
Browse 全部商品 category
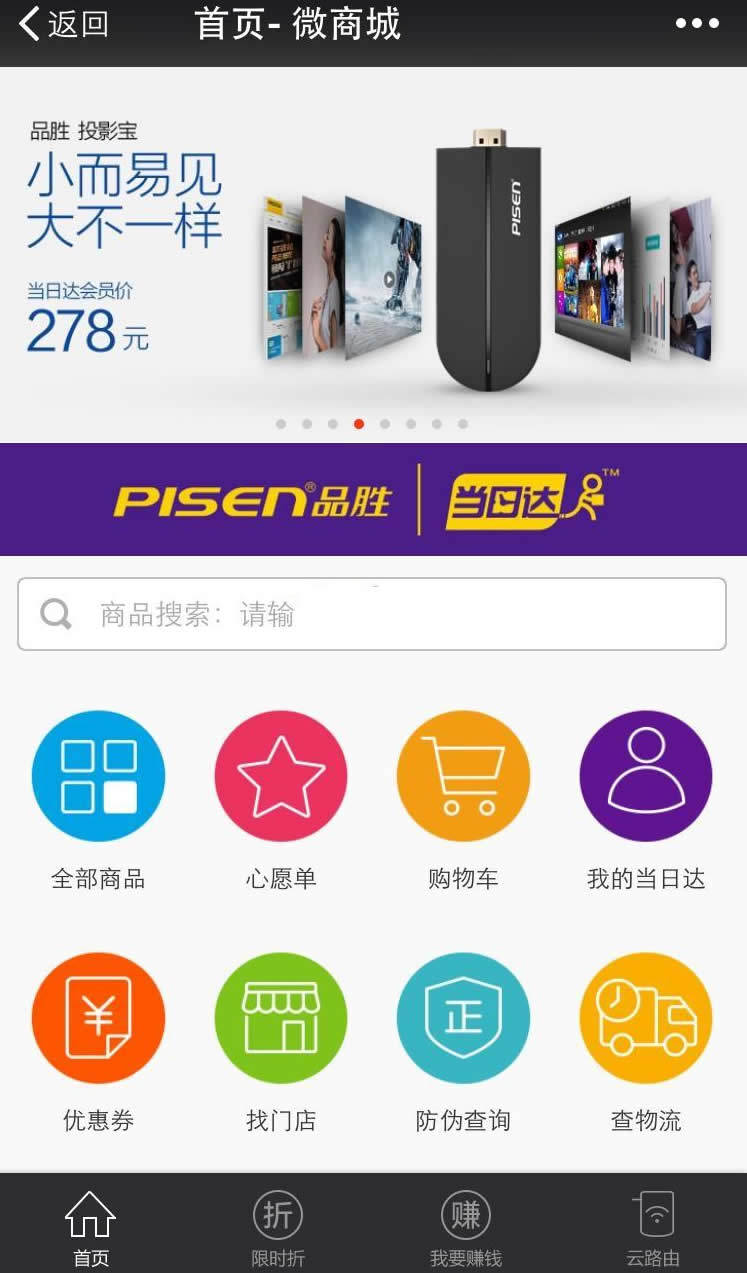(x=98, y=776)
